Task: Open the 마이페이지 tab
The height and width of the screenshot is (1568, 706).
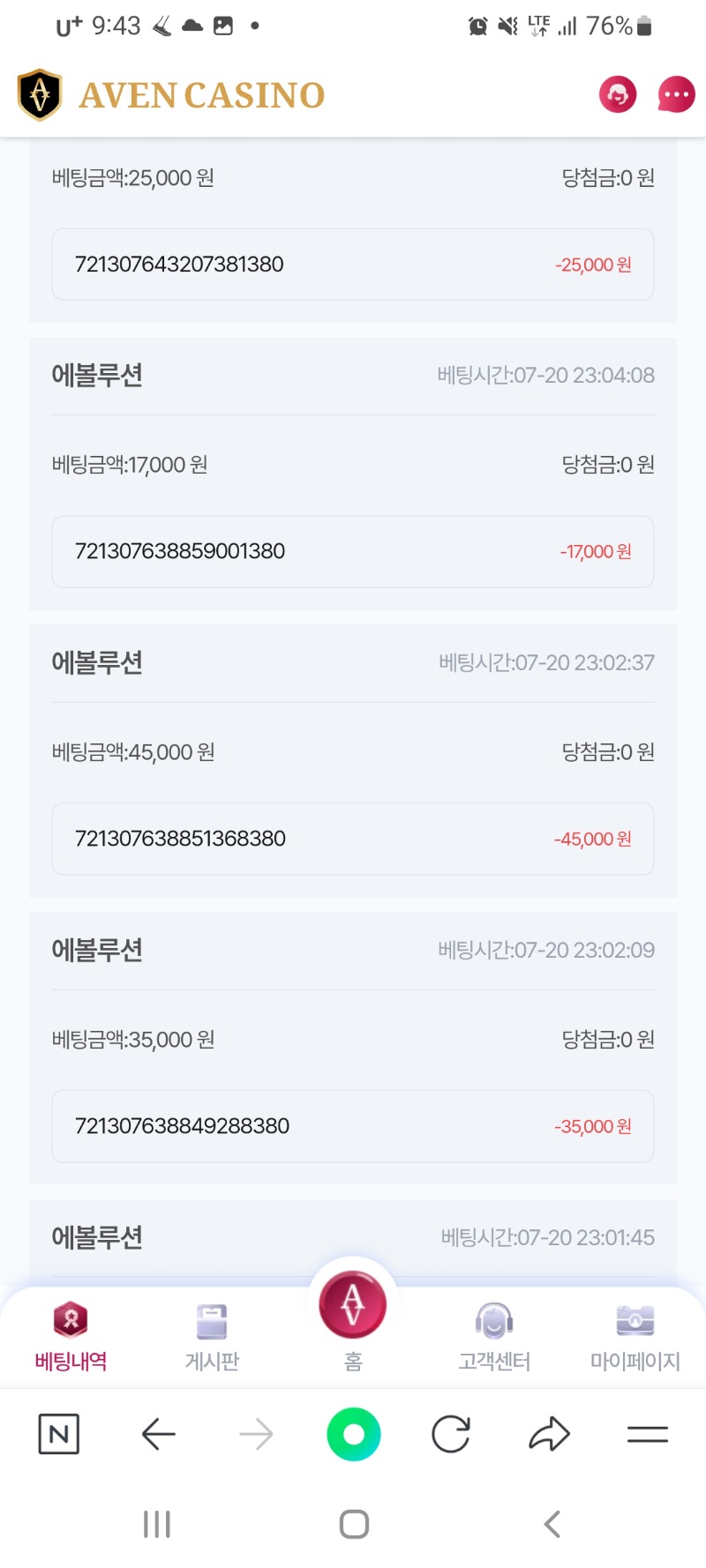Action: click(x=635, y=1335)
